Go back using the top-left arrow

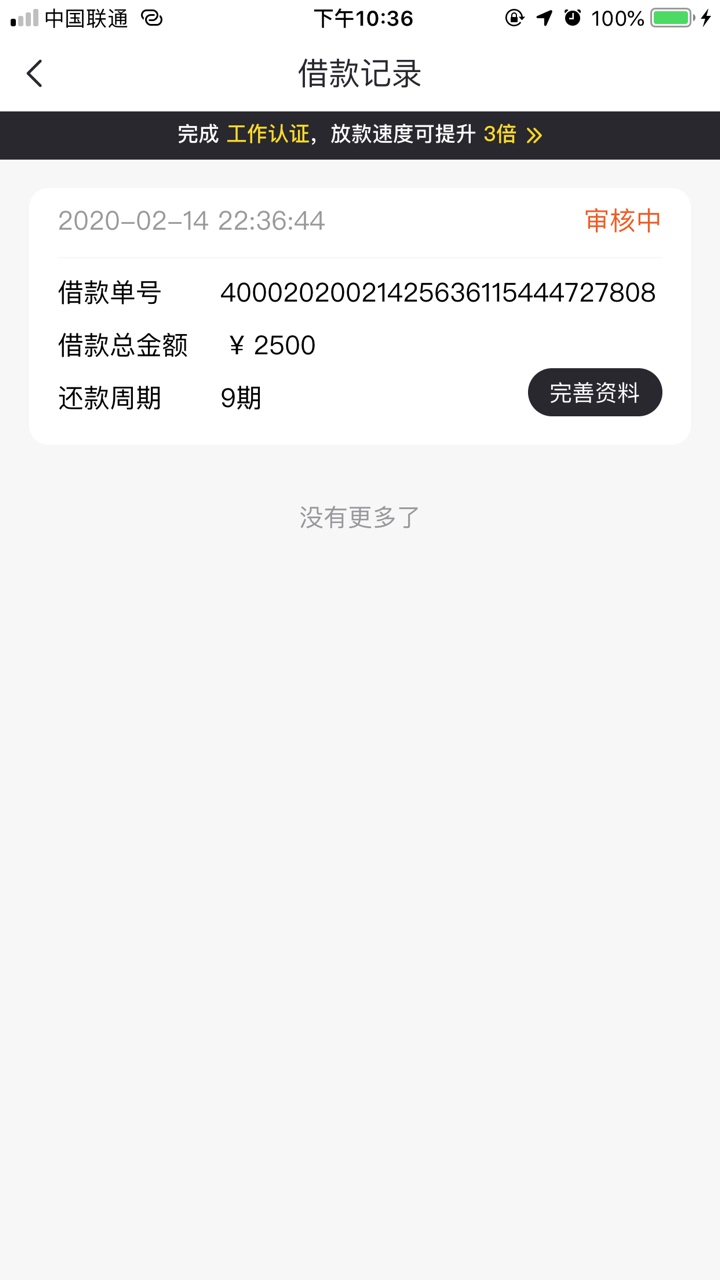pos(35,73)
